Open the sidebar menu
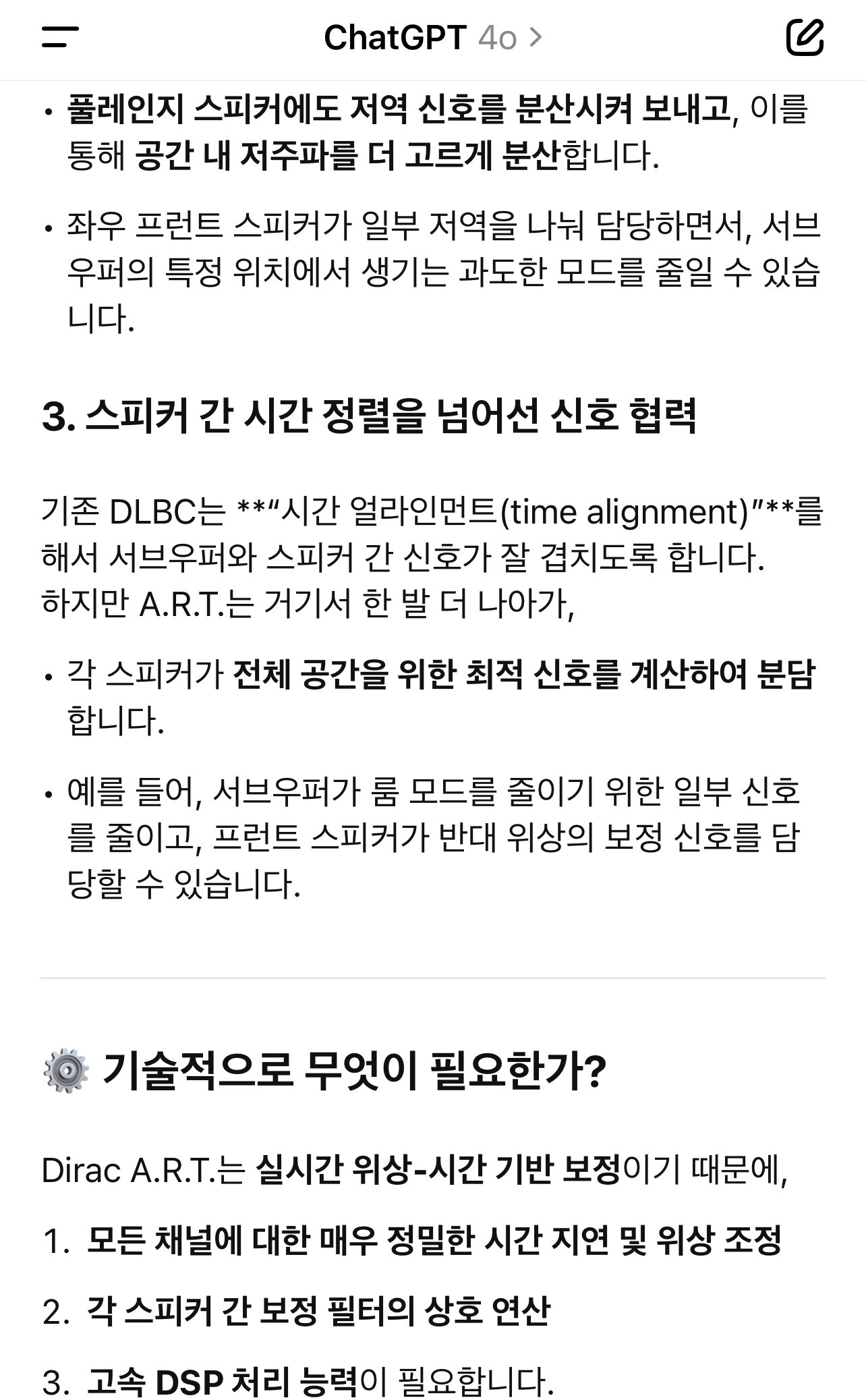This screenshot has height=1400, width=866. tap(60, 37)
